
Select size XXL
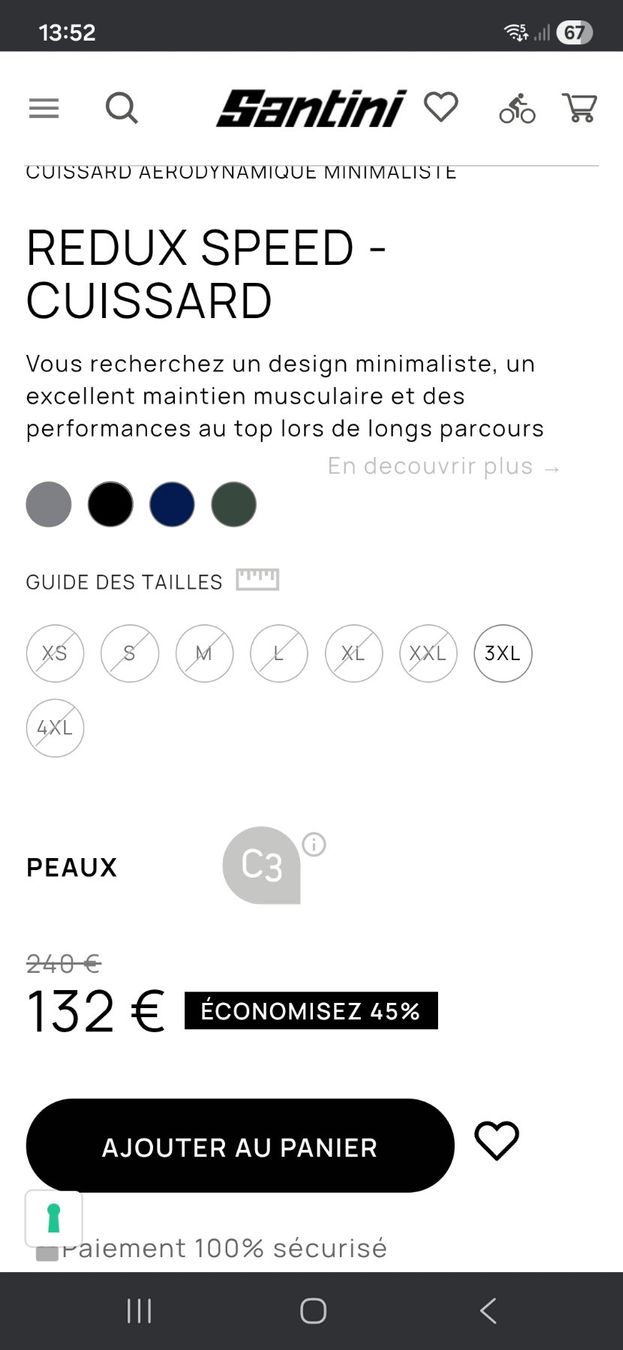(x=428, y=654)
